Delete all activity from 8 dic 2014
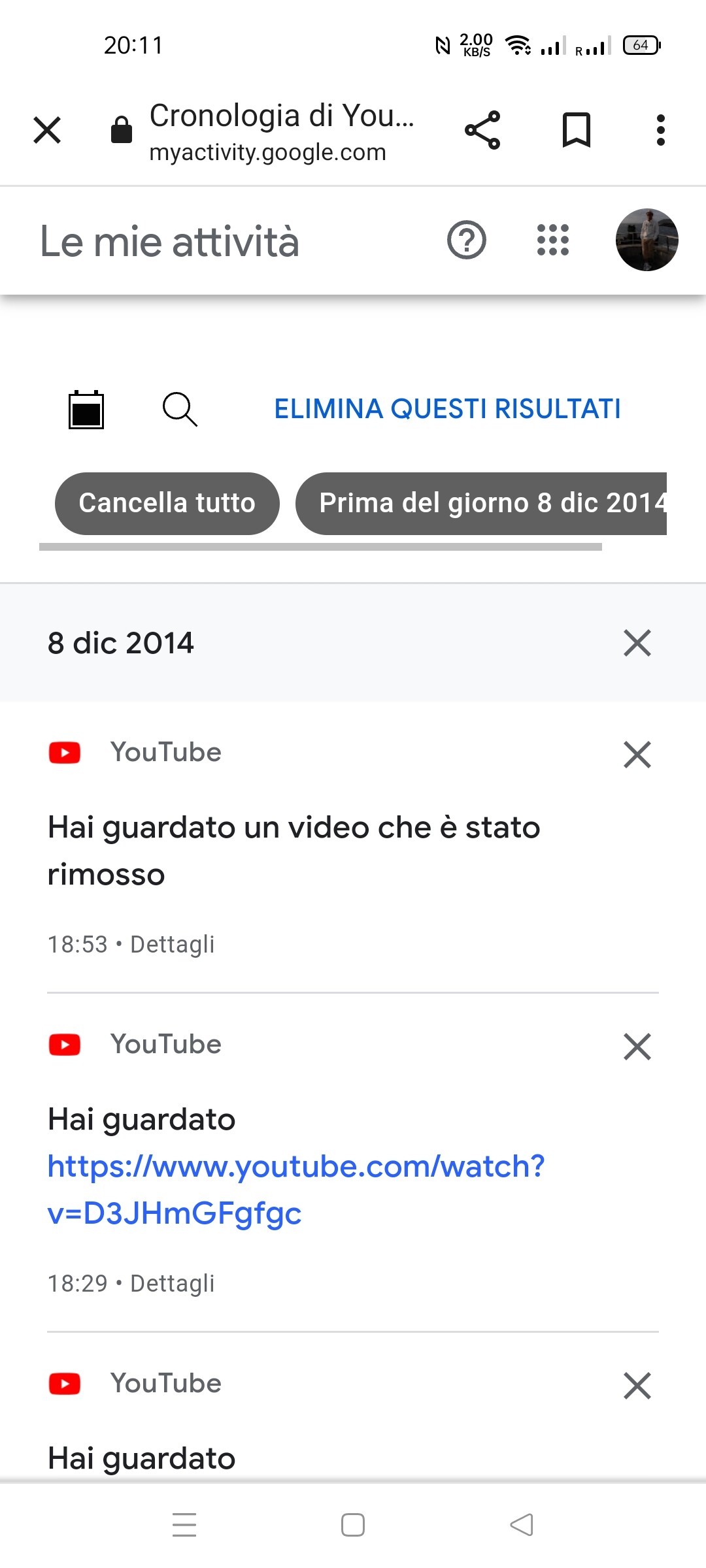The height and width of the screenshot is (1568, 706). pos(637,643)
